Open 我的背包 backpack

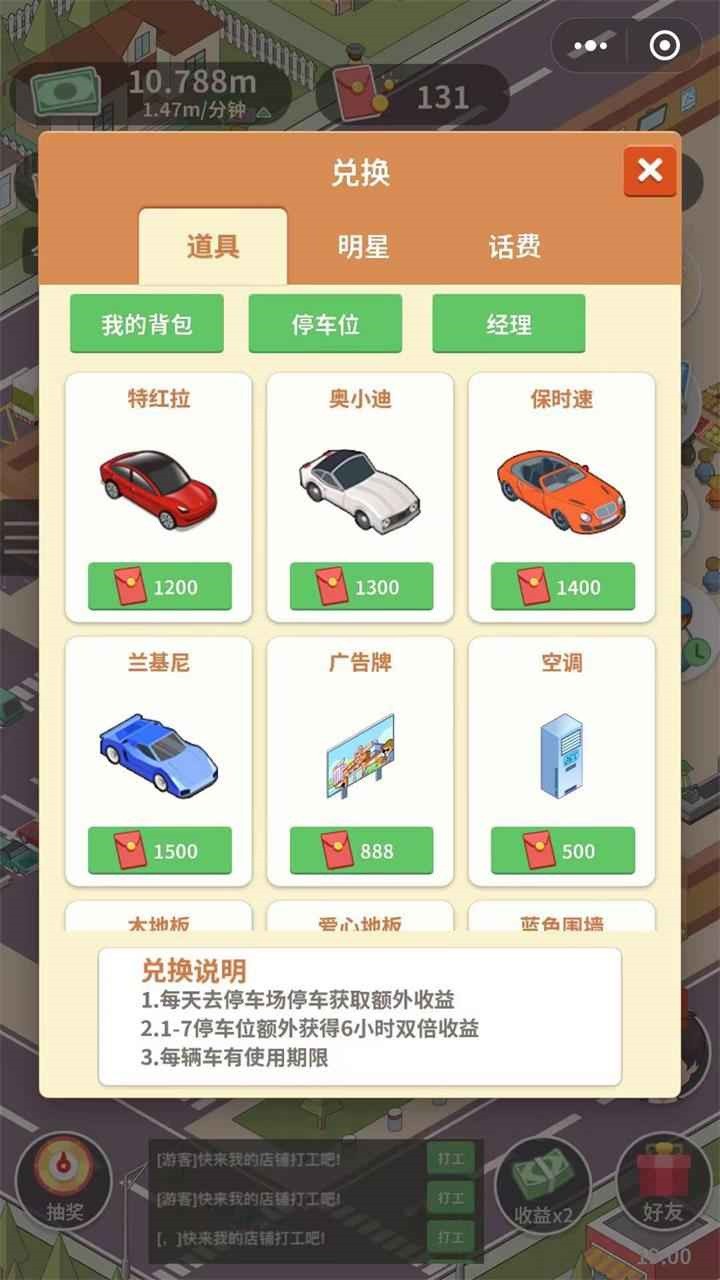[x=146, y=324]
